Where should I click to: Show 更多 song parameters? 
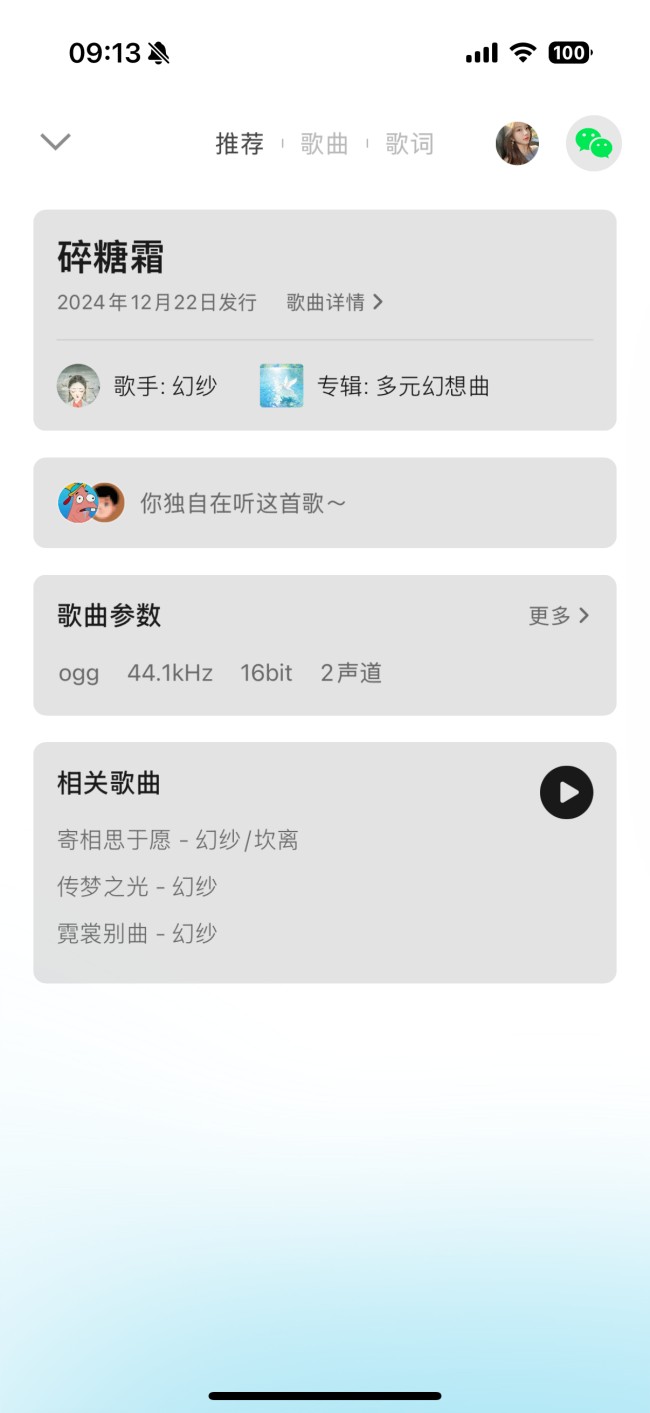(558, 616)
